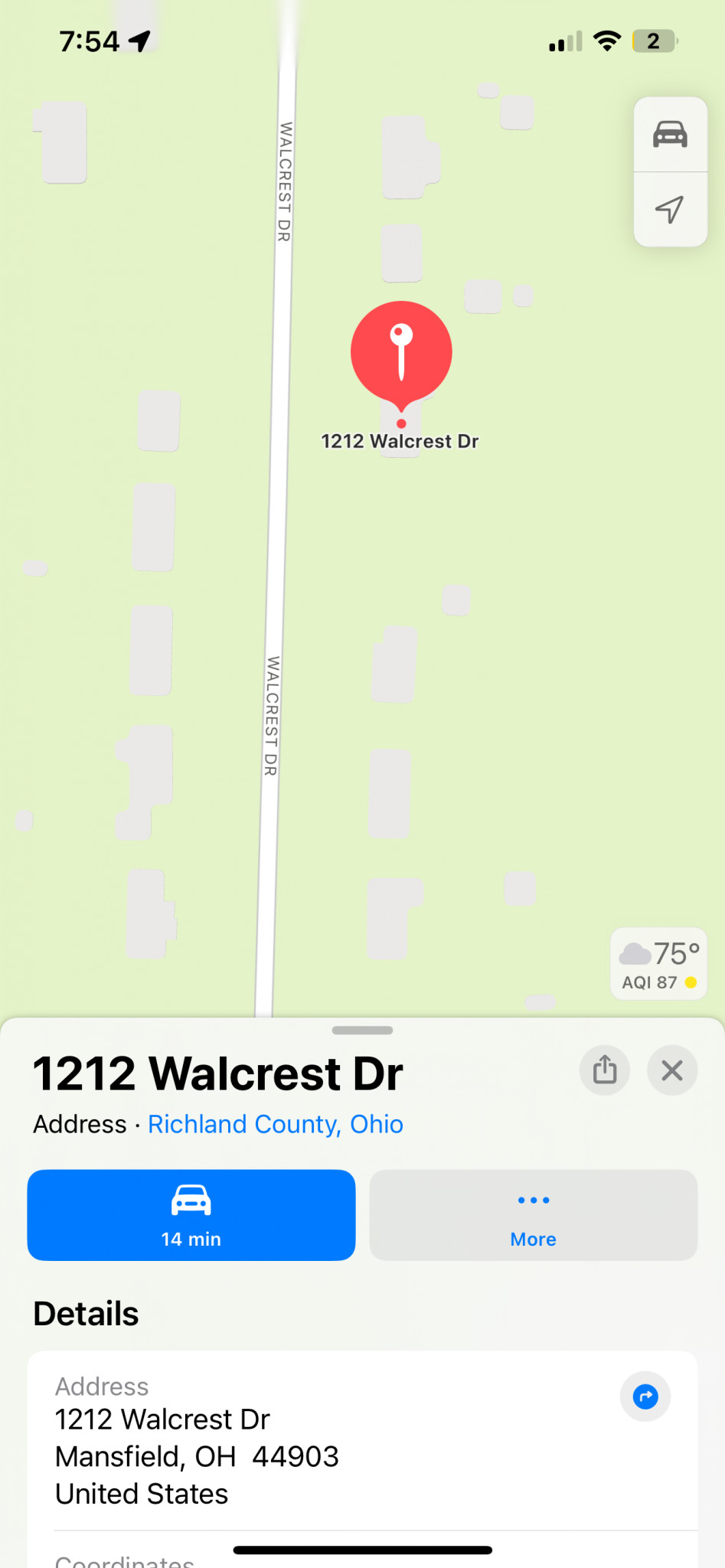
Task: Share this address
Action: point(605,1070)
